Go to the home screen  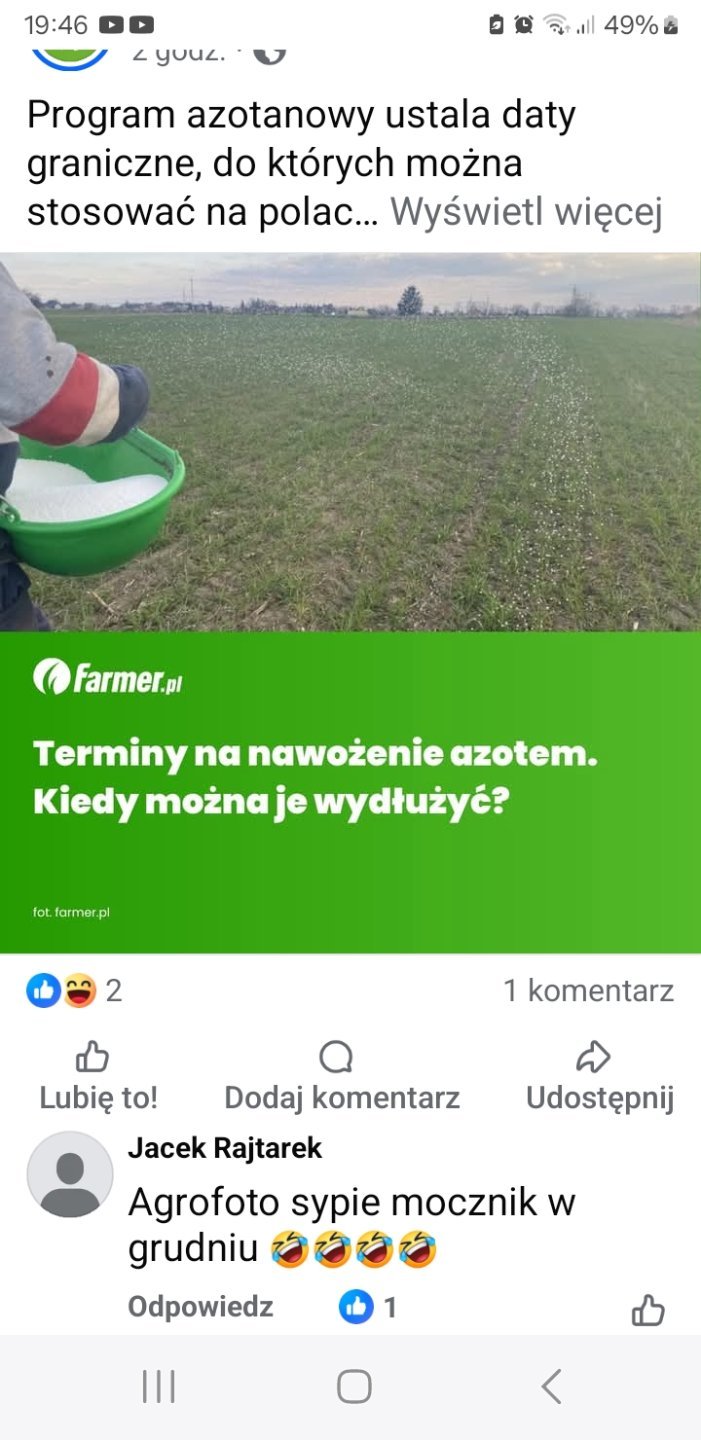tap(354, 1387)
